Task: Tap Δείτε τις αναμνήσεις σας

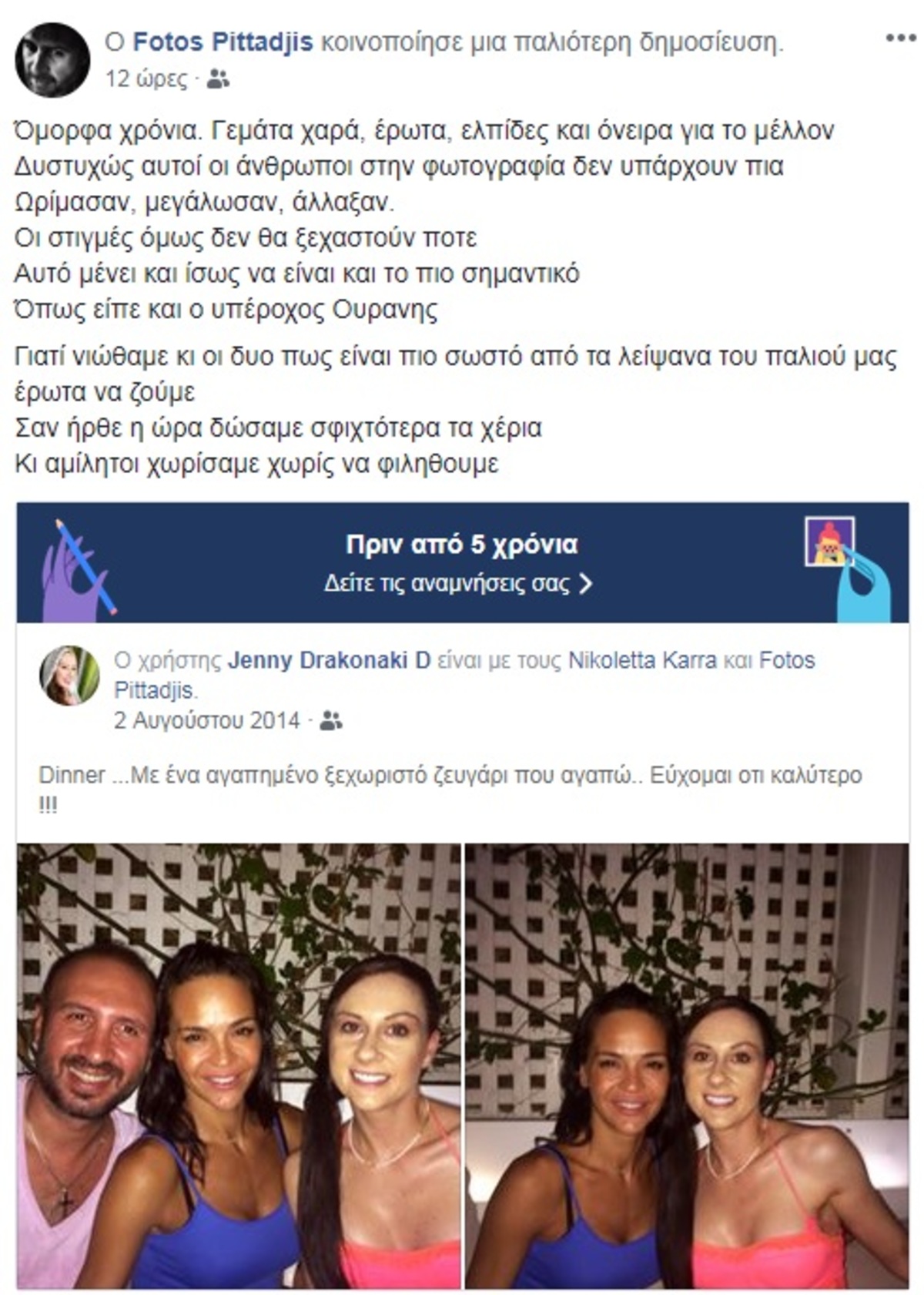Action: coord(458,583)
